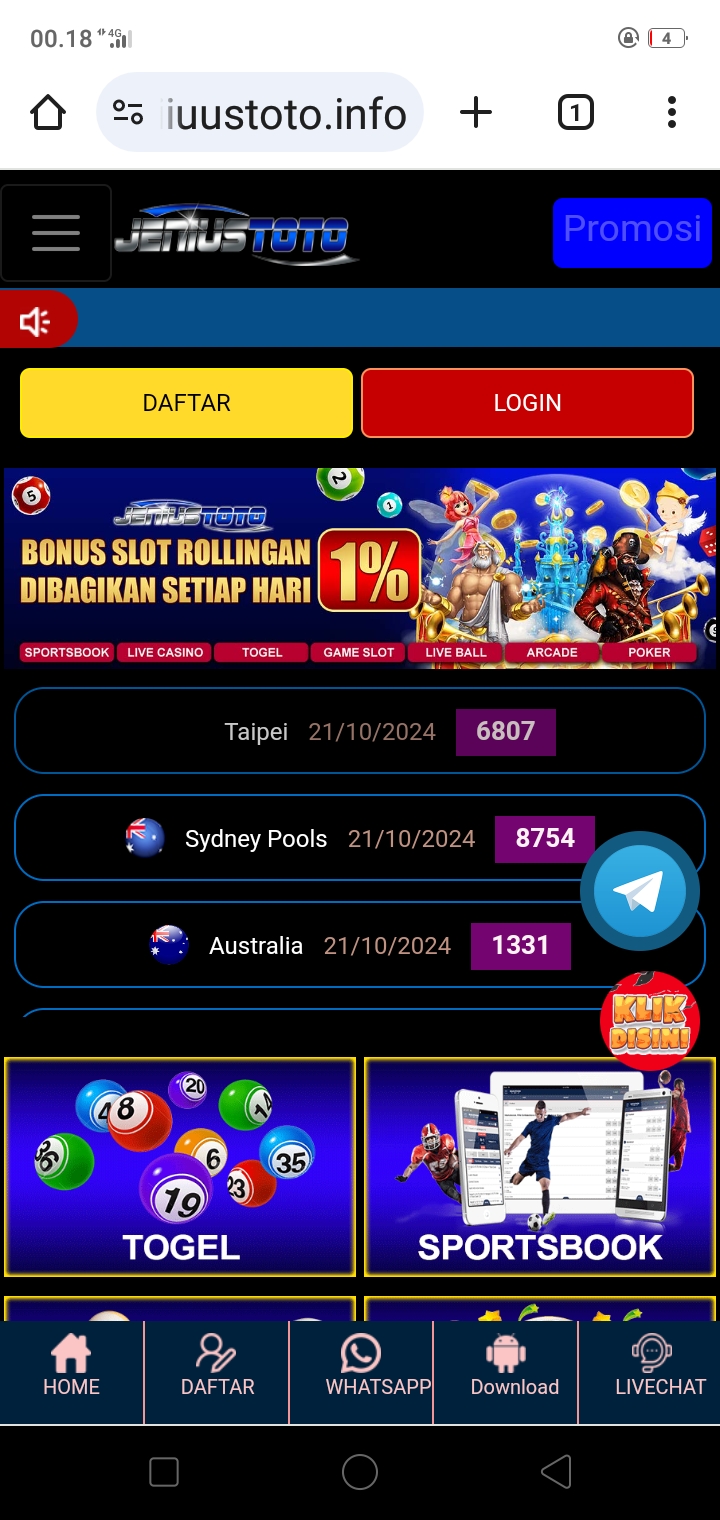Toggle the sound speaker icon
The width and height of the screenshot is (720, 1520).
pyautogui.click(x=36, y=321)
